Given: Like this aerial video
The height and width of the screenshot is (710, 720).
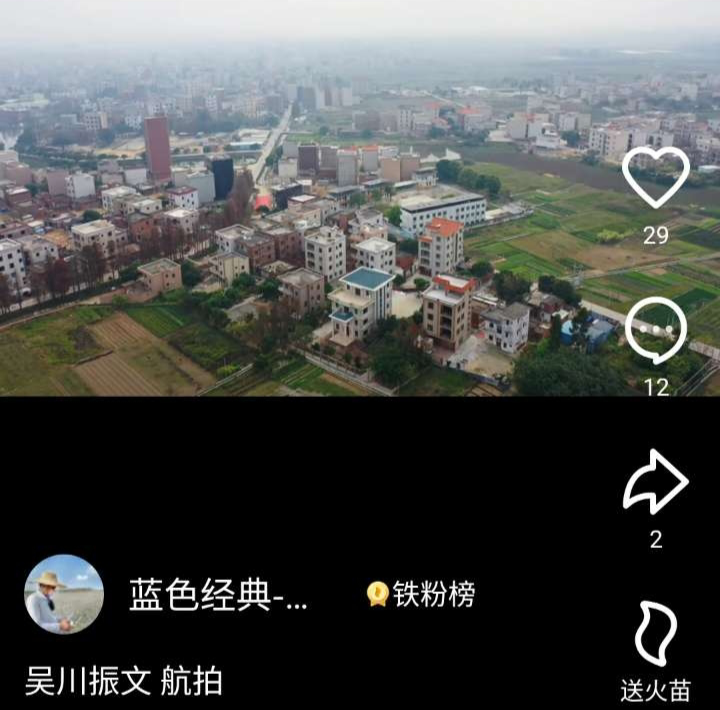Looking at the screenshot, I should pyautogui.click(x=655, y=178).
